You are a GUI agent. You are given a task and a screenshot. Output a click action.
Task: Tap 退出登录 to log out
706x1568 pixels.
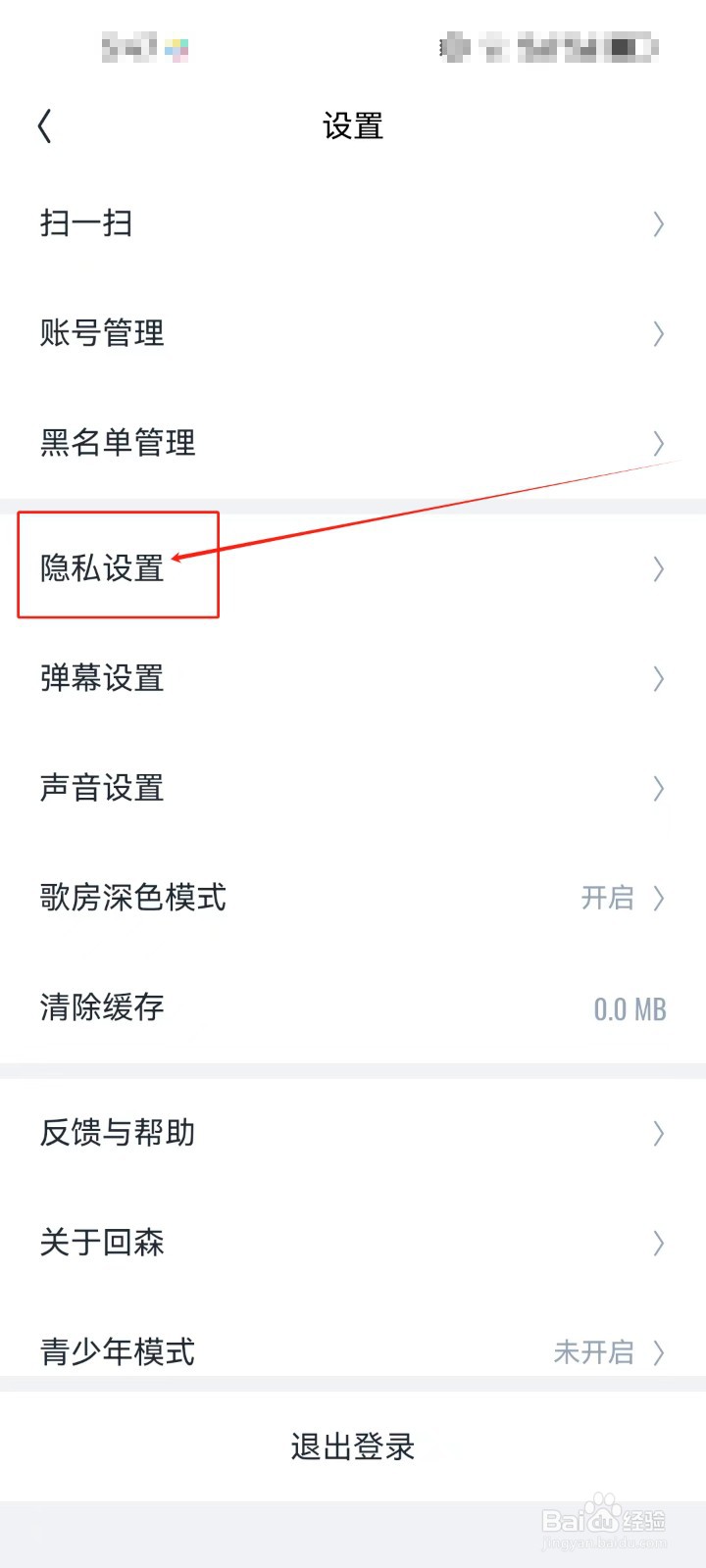[x=353, y=1445]
